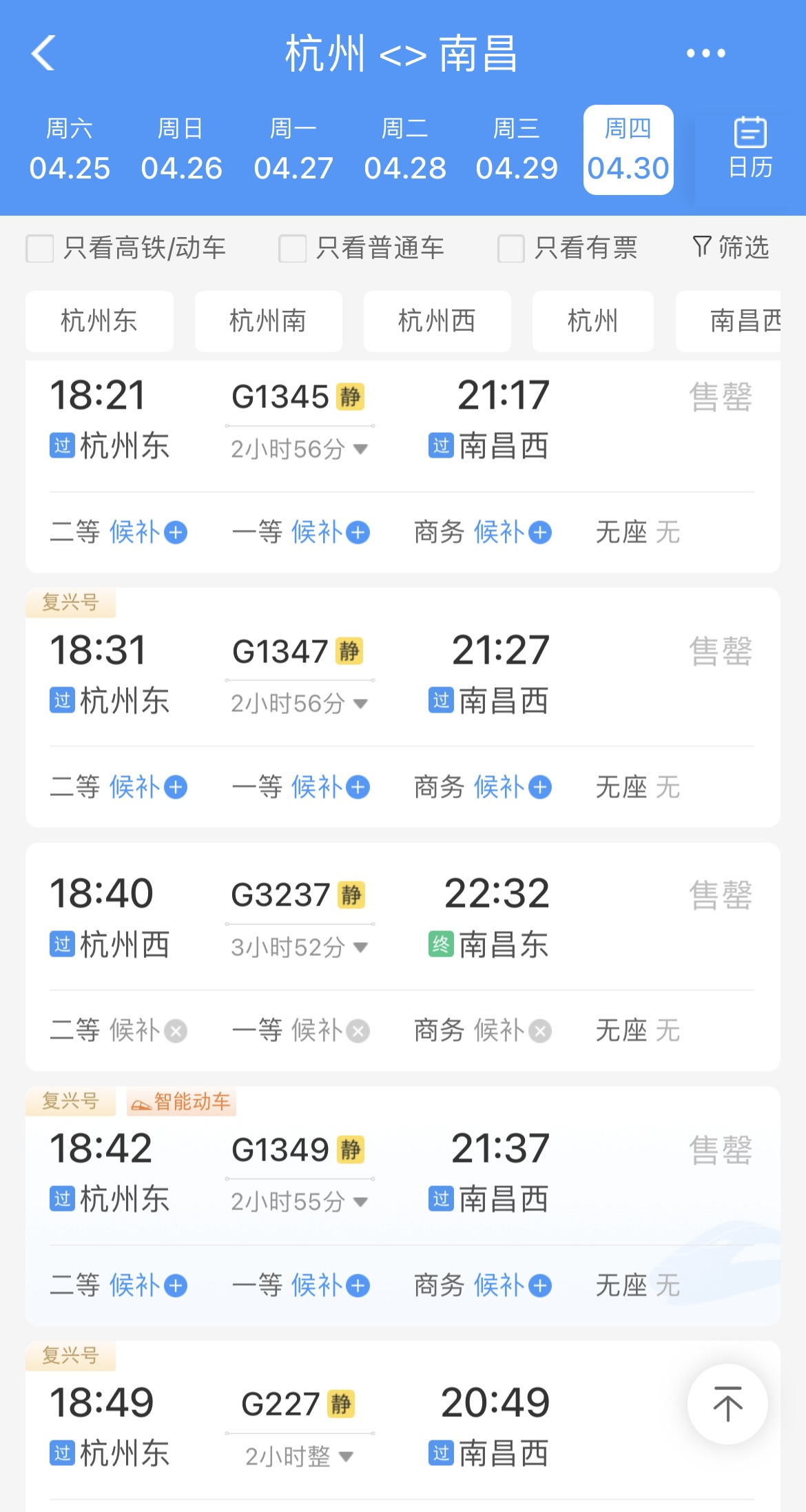The height and width of the screenshot is (1512, 806).
Task: Open the 日历 calendar picker
Action: (750, 148)
